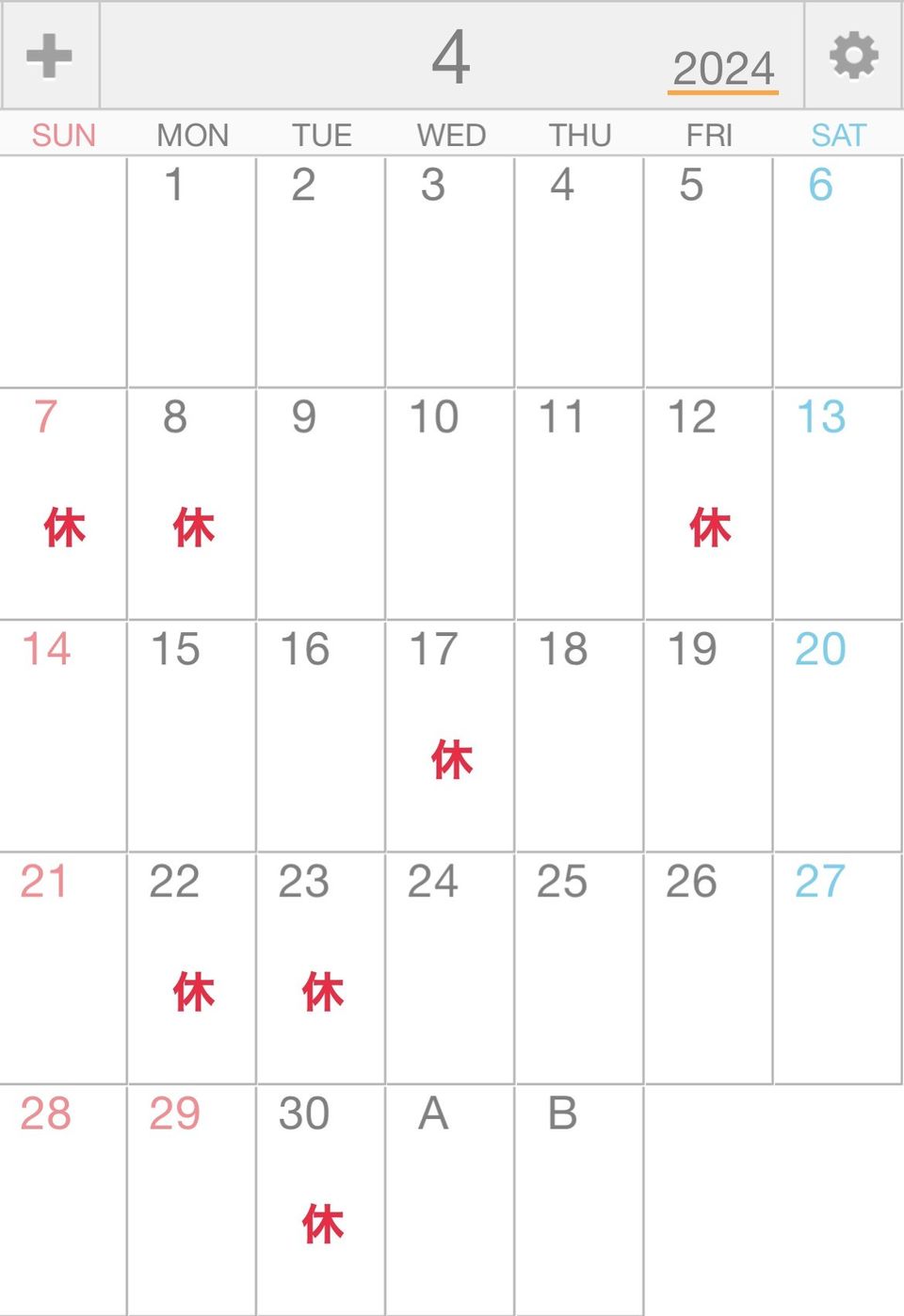Tap the underlined 2024 year selector
904x1316 pixels.
pyautogui.click(x=723, y=70)
